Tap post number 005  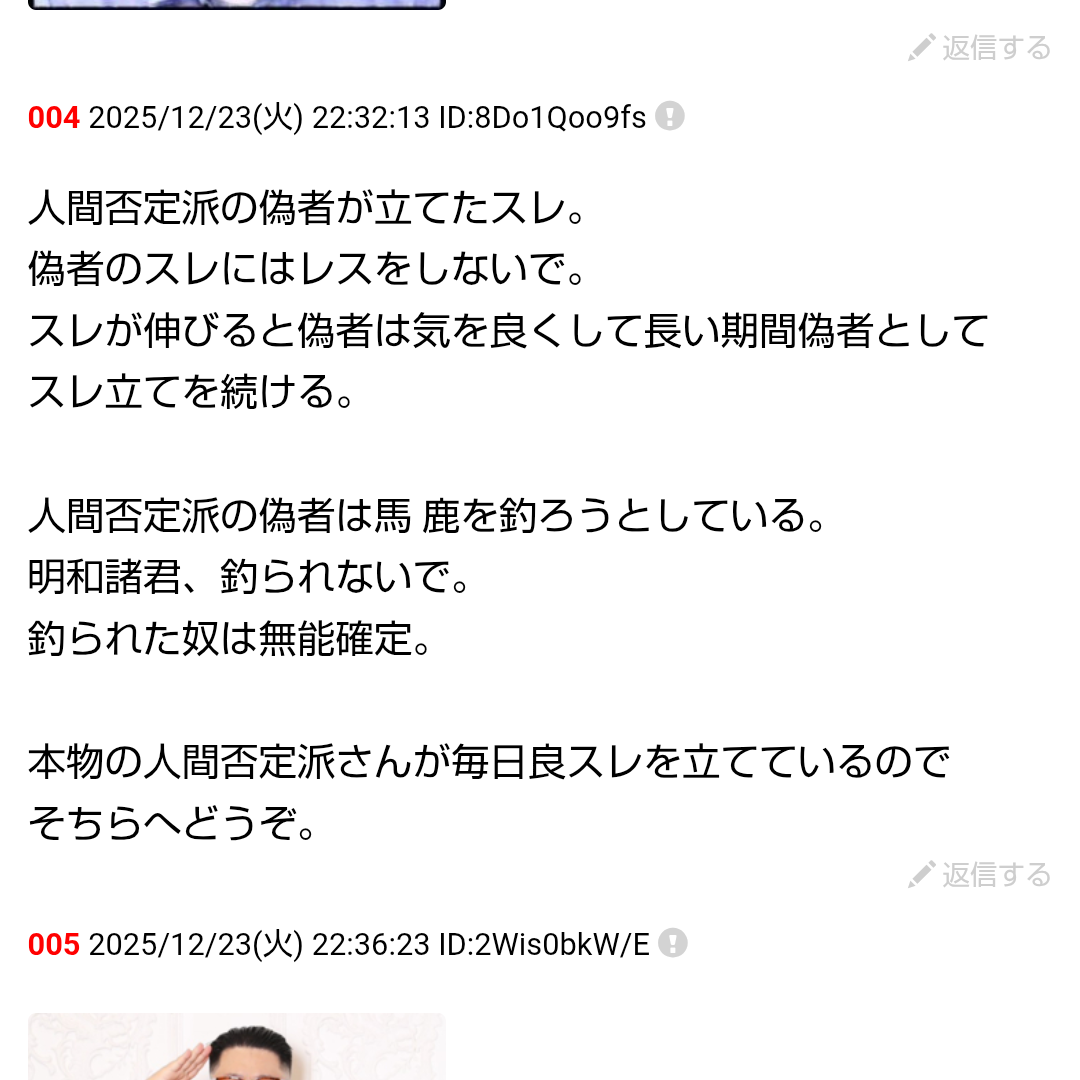tap(53, 945)
